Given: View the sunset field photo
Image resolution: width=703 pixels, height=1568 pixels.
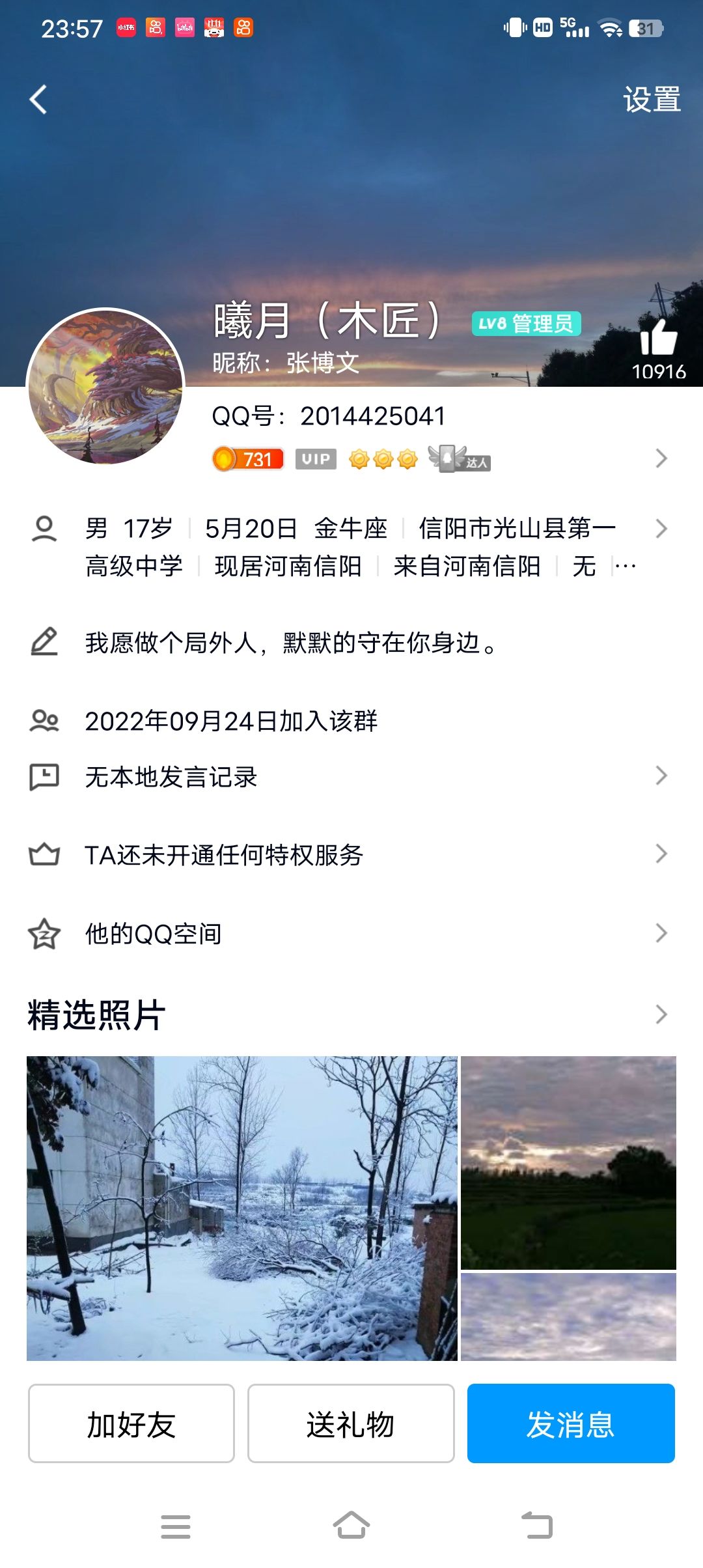Looking at the screenshot, I should click(x=568, y=1162).
